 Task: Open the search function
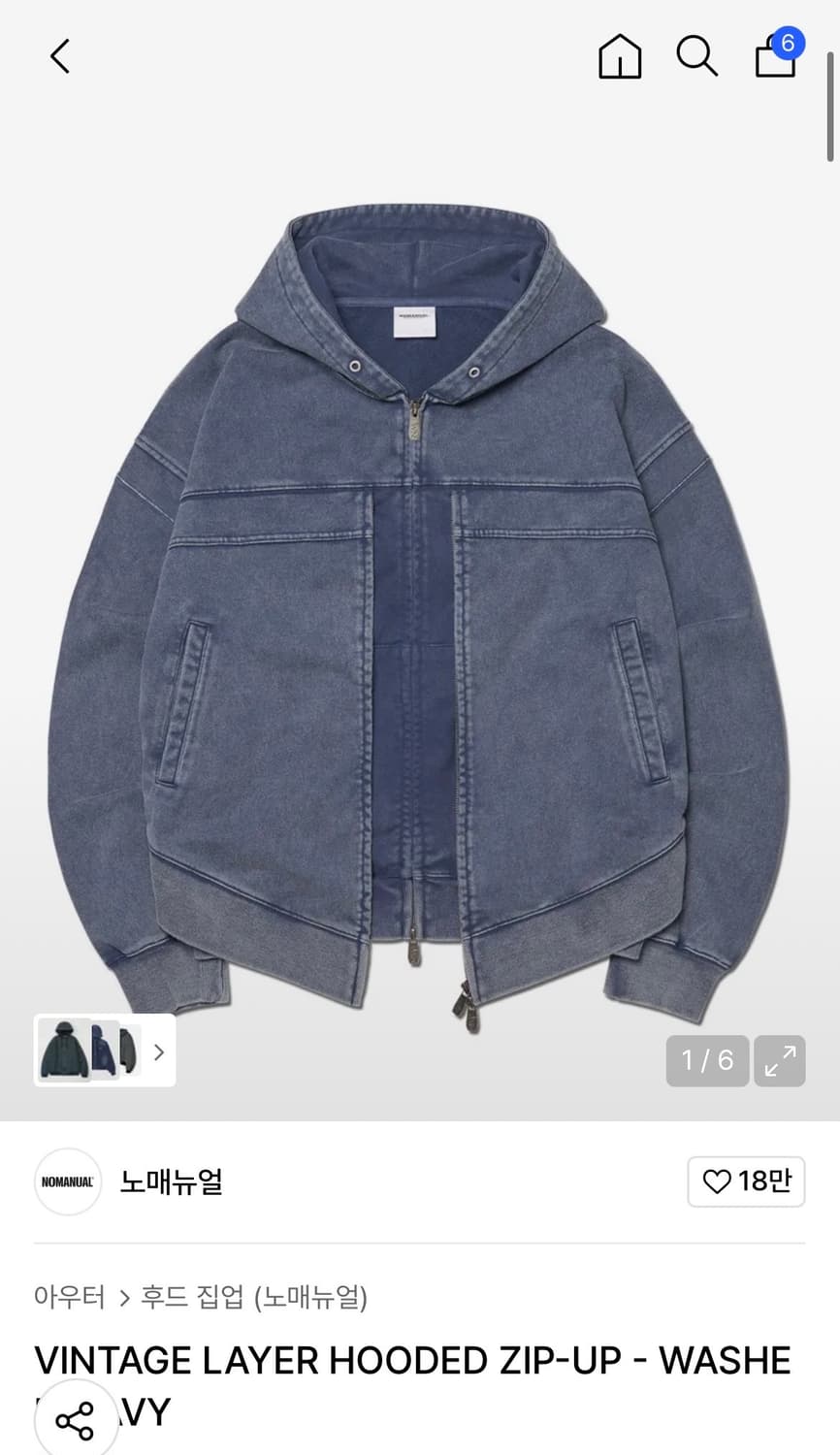click(696, 57)
